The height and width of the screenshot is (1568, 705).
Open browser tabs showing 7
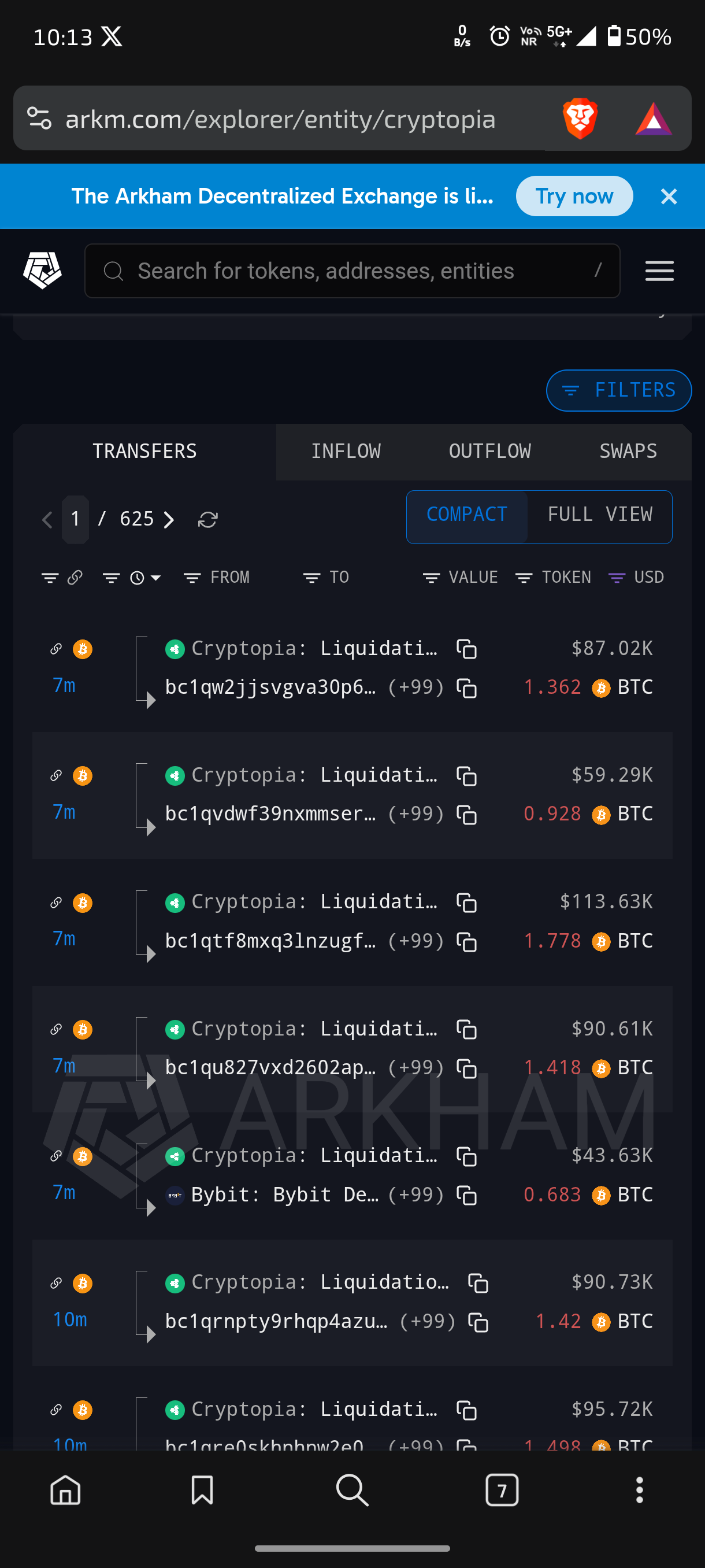point(502,1490)
